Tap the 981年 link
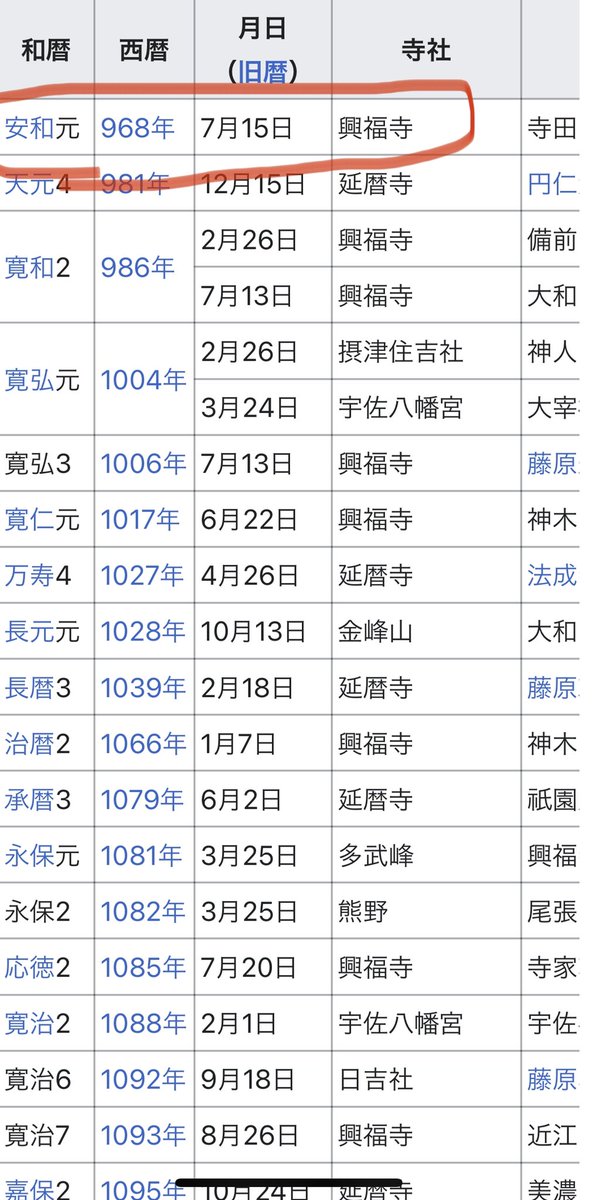Viewport: 606px width, 1200px height. coord(143,185)
